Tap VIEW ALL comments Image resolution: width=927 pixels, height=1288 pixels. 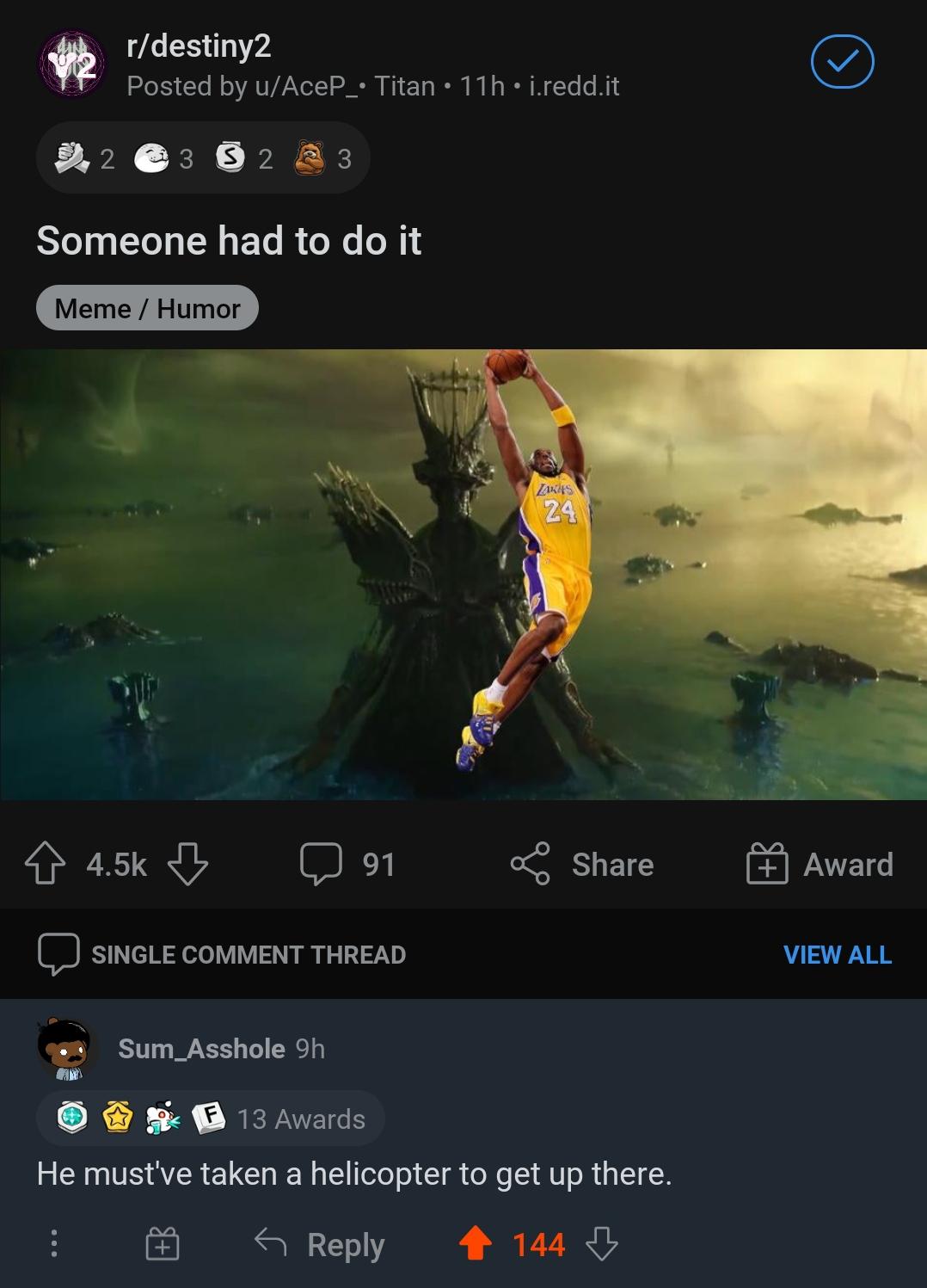837,954
